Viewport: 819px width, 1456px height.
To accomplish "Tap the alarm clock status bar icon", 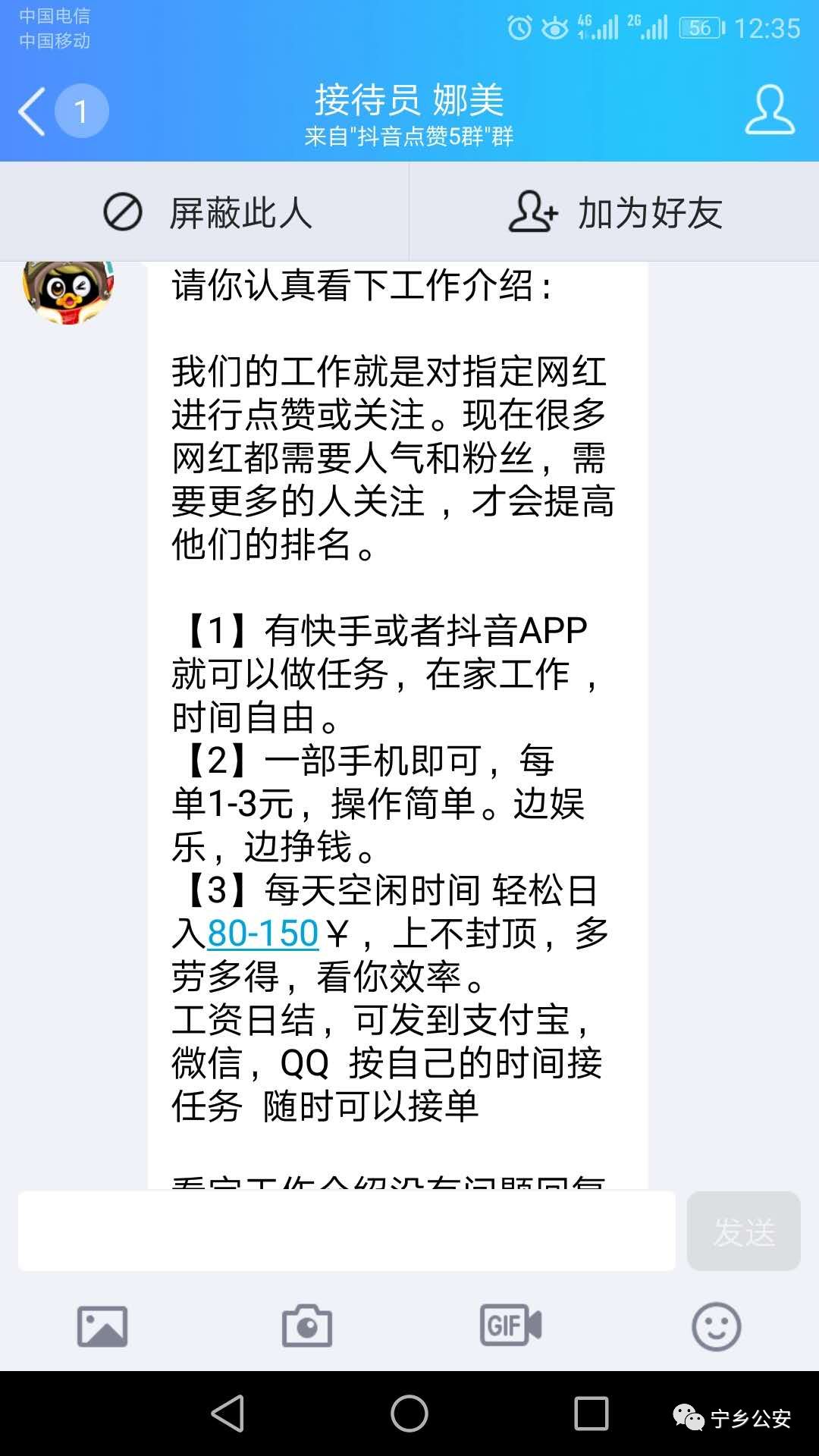I will [x=520, y=25].
